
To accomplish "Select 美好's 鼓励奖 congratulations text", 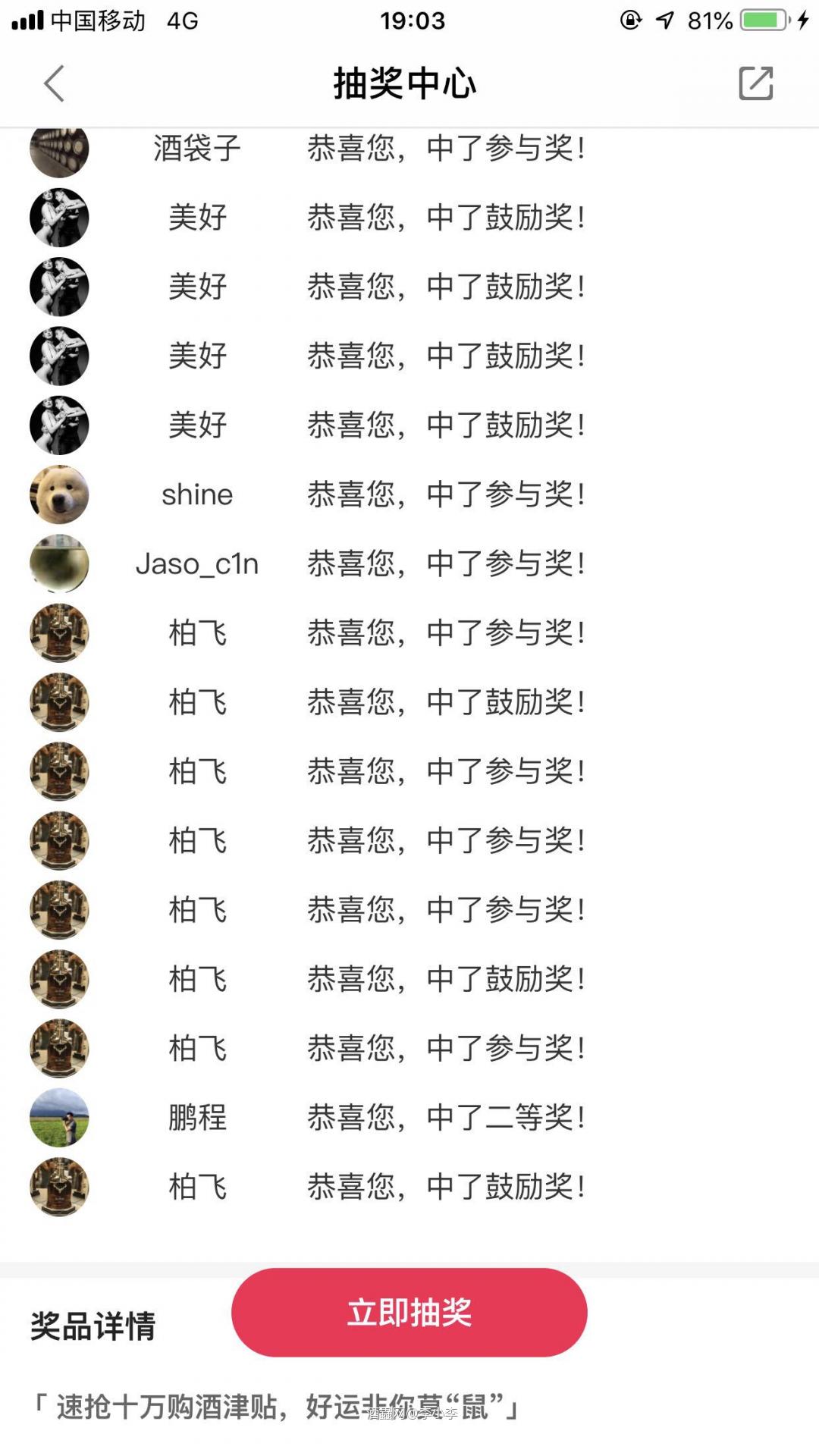I will [447, 218].
